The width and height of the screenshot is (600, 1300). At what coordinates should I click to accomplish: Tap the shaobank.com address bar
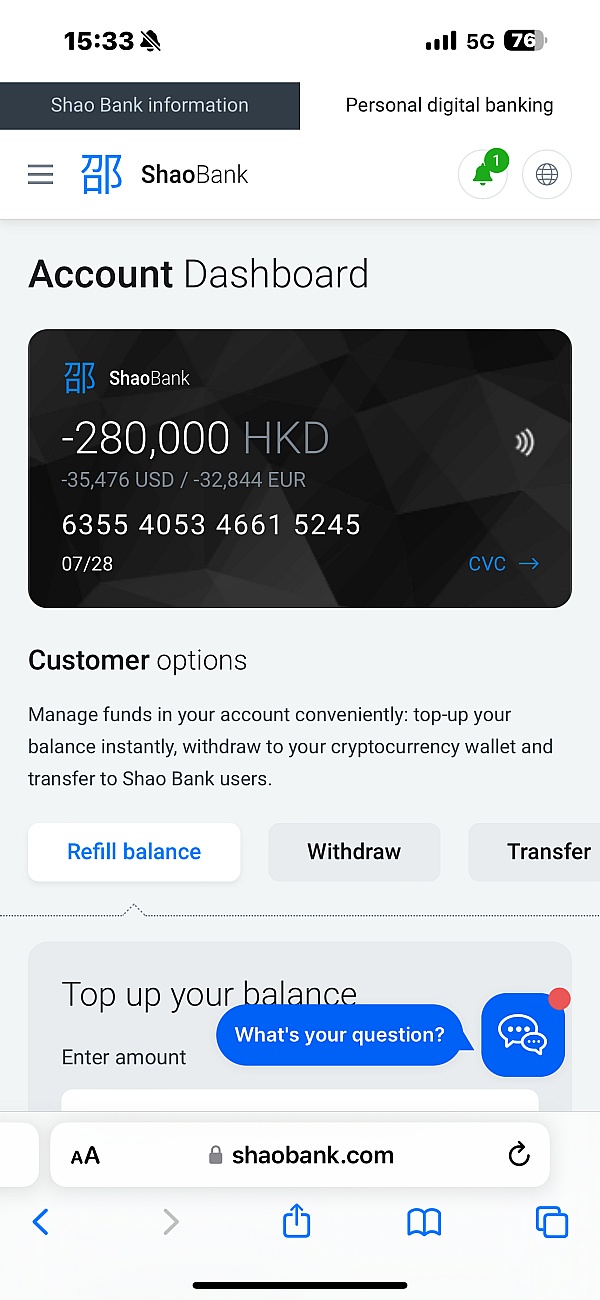[x=300, y=1155]
